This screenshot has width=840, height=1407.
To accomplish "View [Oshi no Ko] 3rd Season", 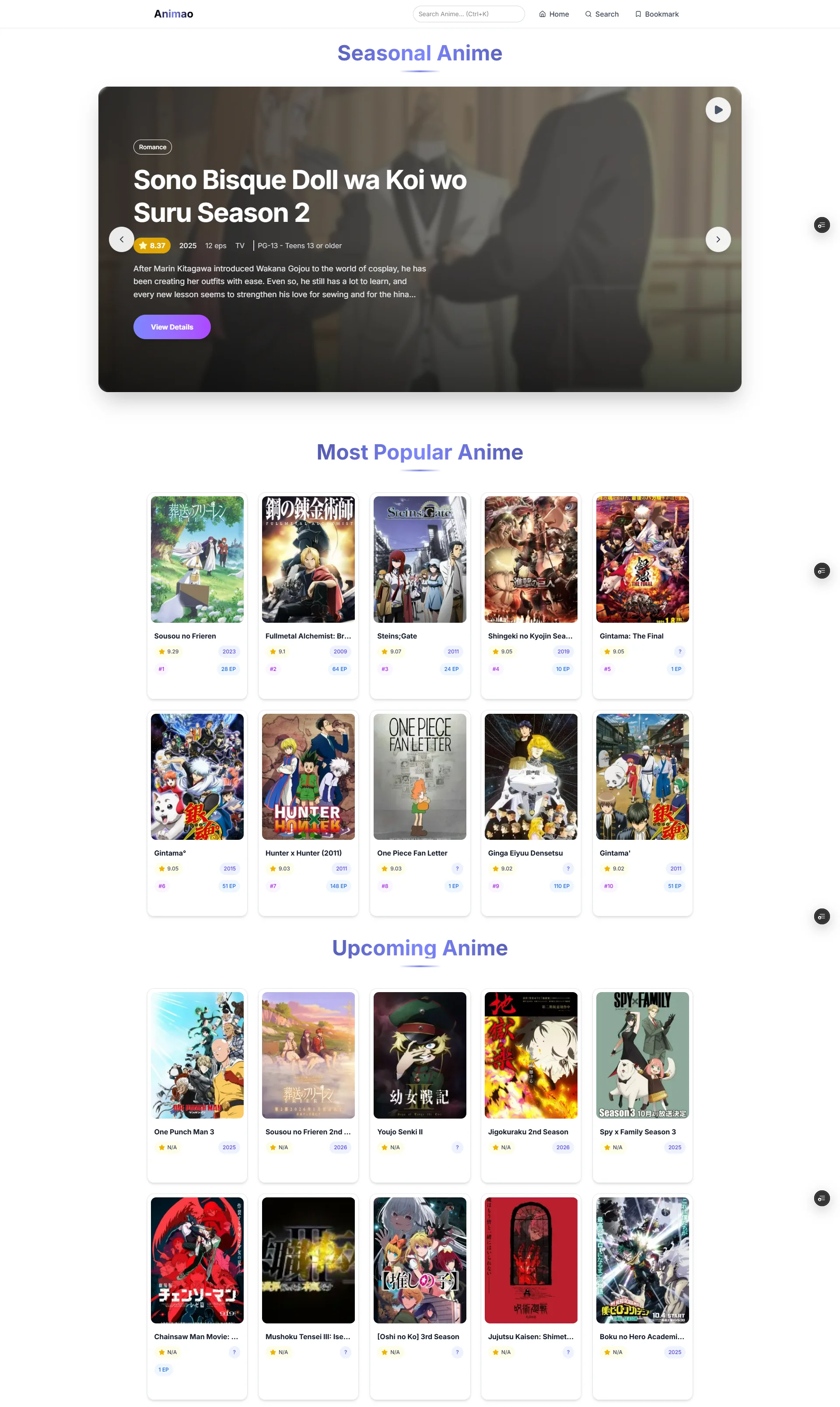I will [420, 1260].
